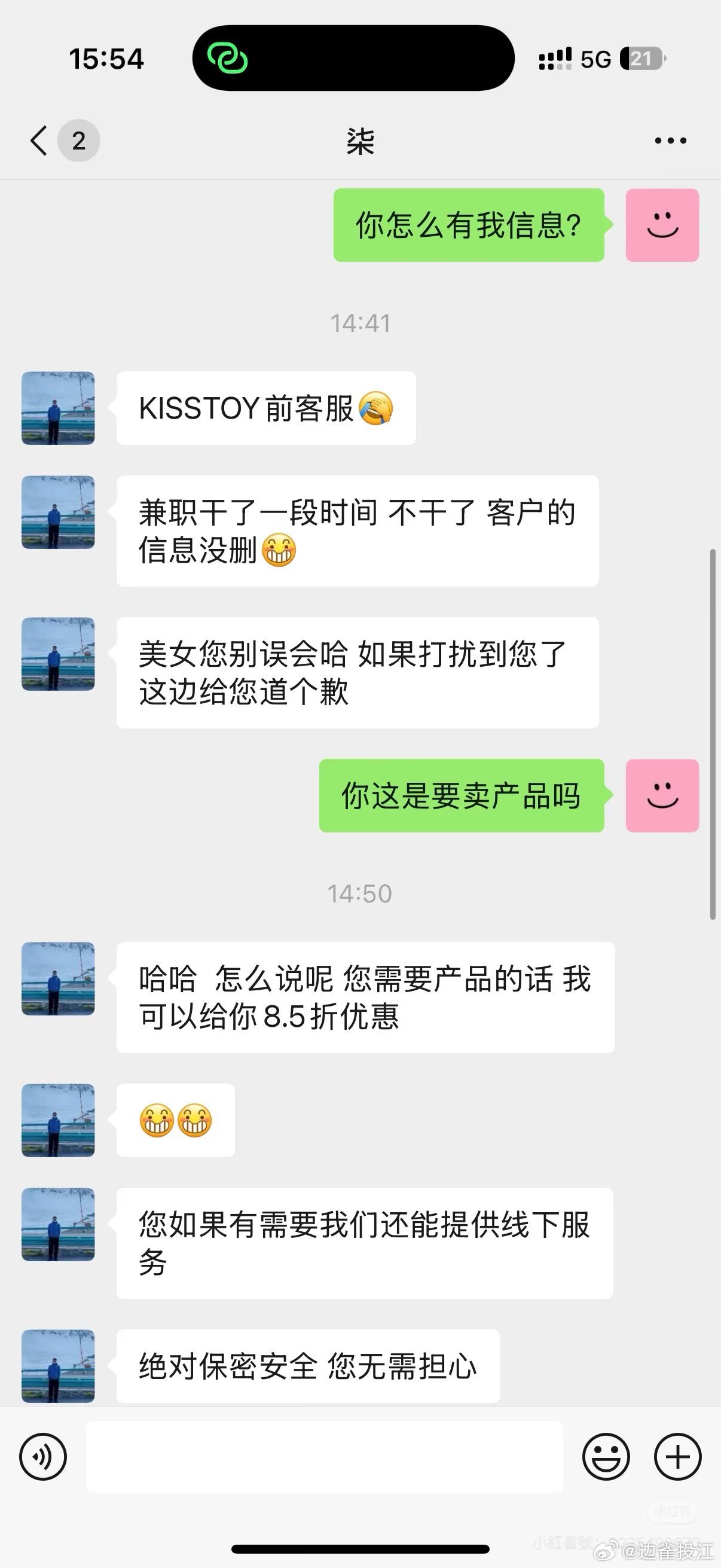Image resolution: width=721 pixels, height=1568 pixels.
Task: Open the emoji sticker panel
Action: pos(606,1457)
